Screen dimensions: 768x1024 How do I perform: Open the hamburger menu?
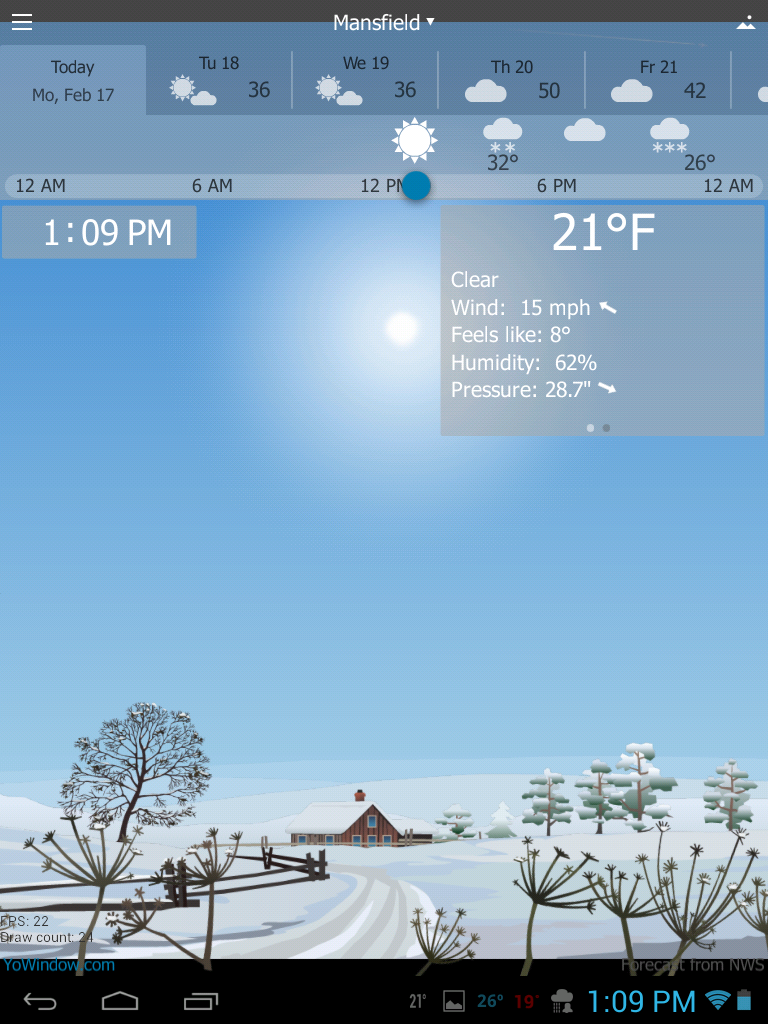click(22, 22)
